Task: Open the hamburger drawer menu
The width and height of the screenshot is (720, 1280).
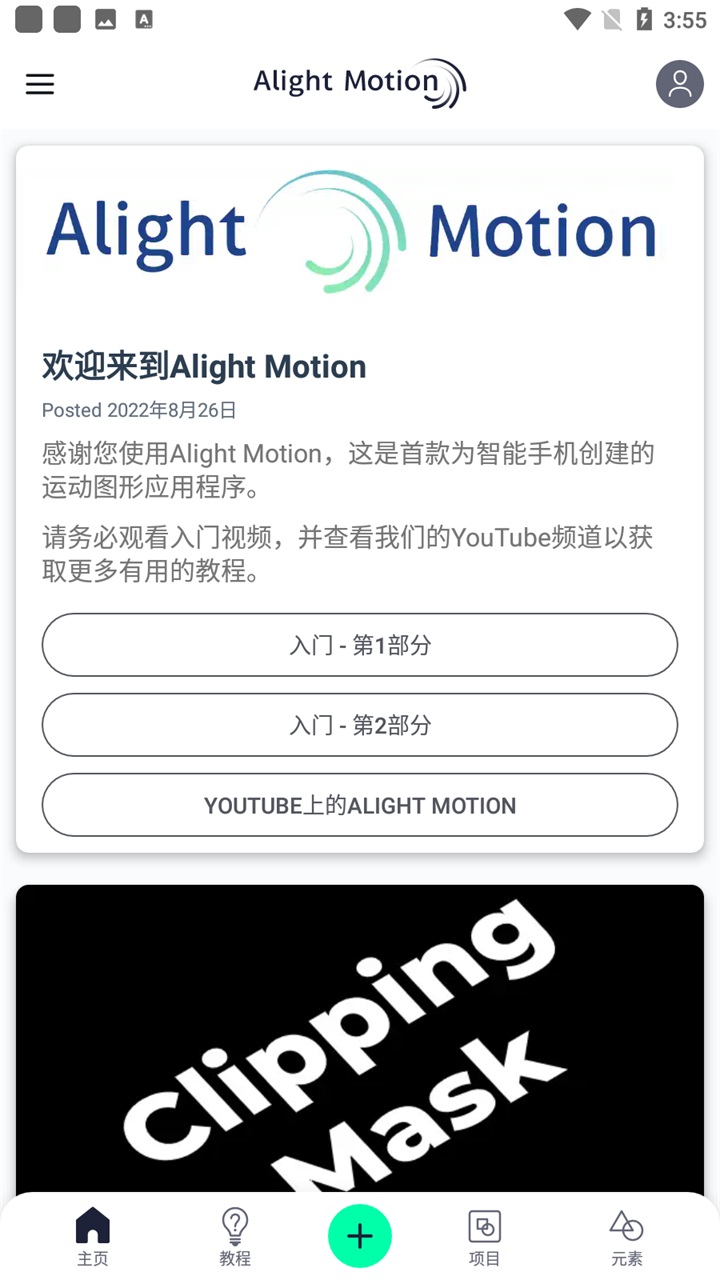Action: click(40, 84)
